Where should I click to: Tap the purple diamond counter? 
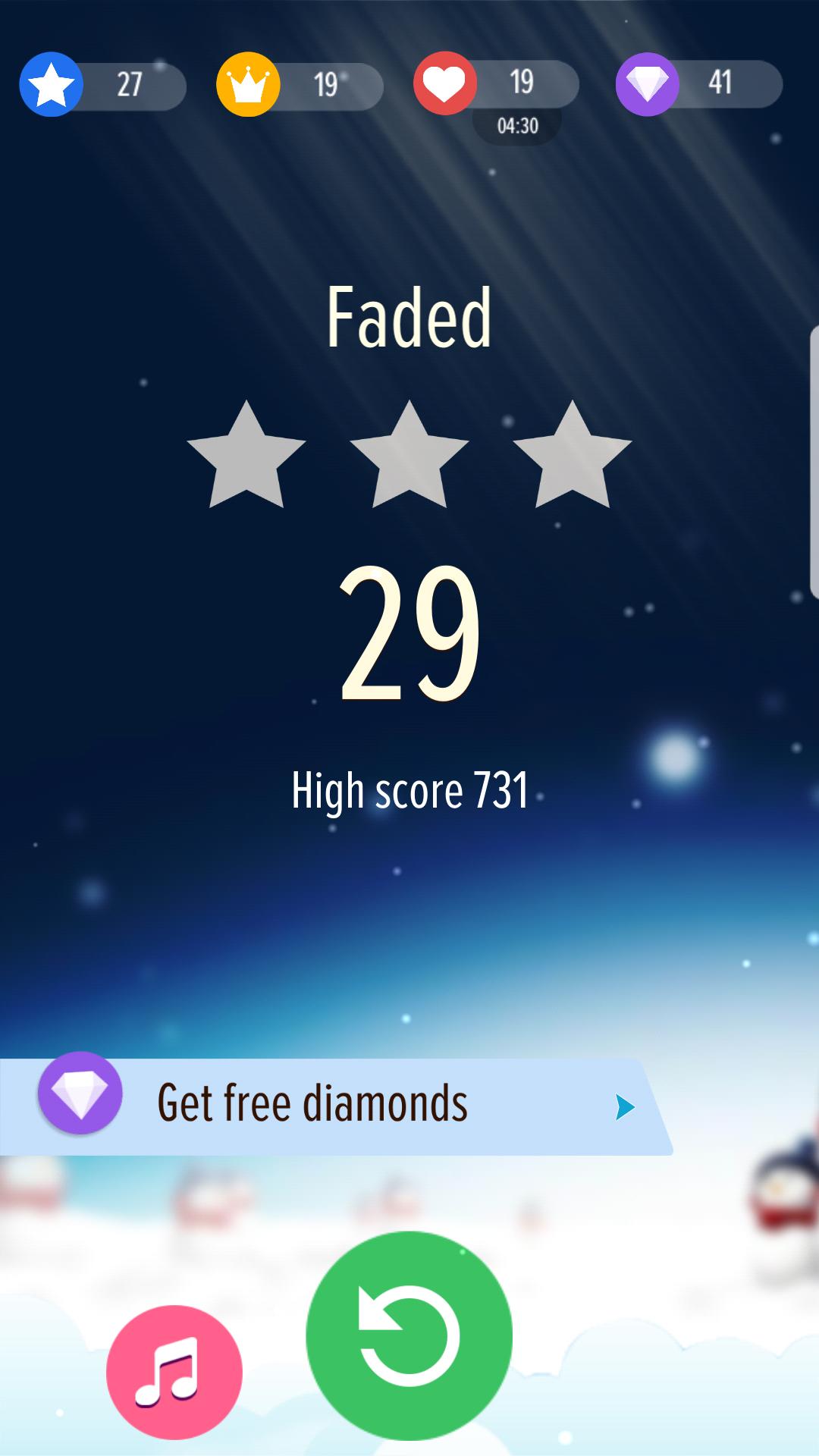(x=698, y=83)
